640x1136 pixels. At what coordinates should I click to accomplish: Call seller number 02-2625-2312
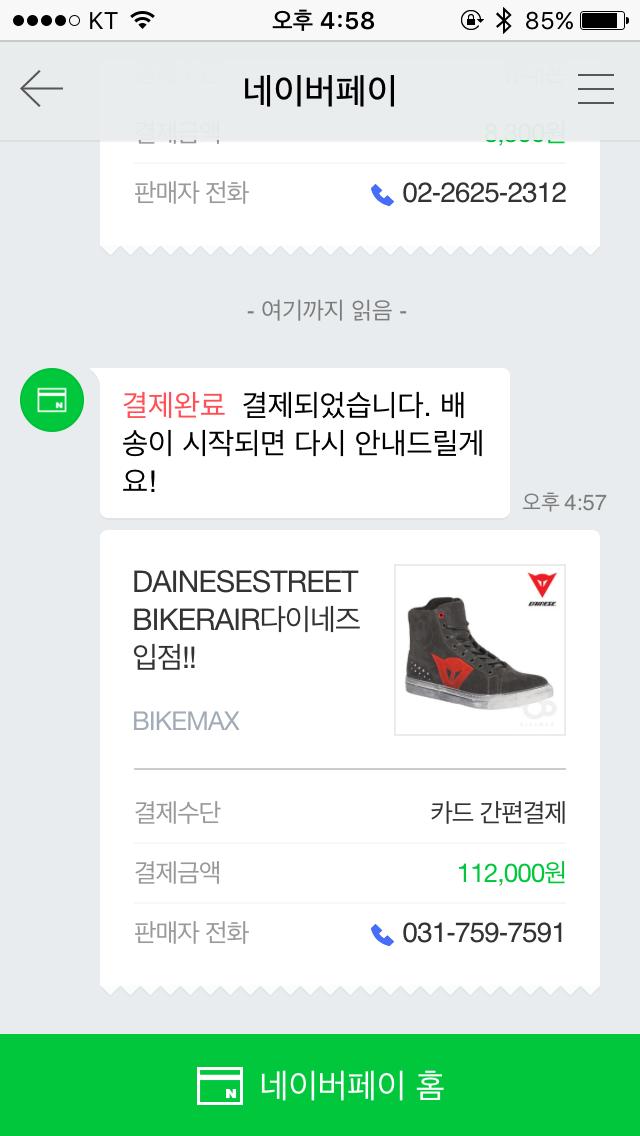pos(469,193)
